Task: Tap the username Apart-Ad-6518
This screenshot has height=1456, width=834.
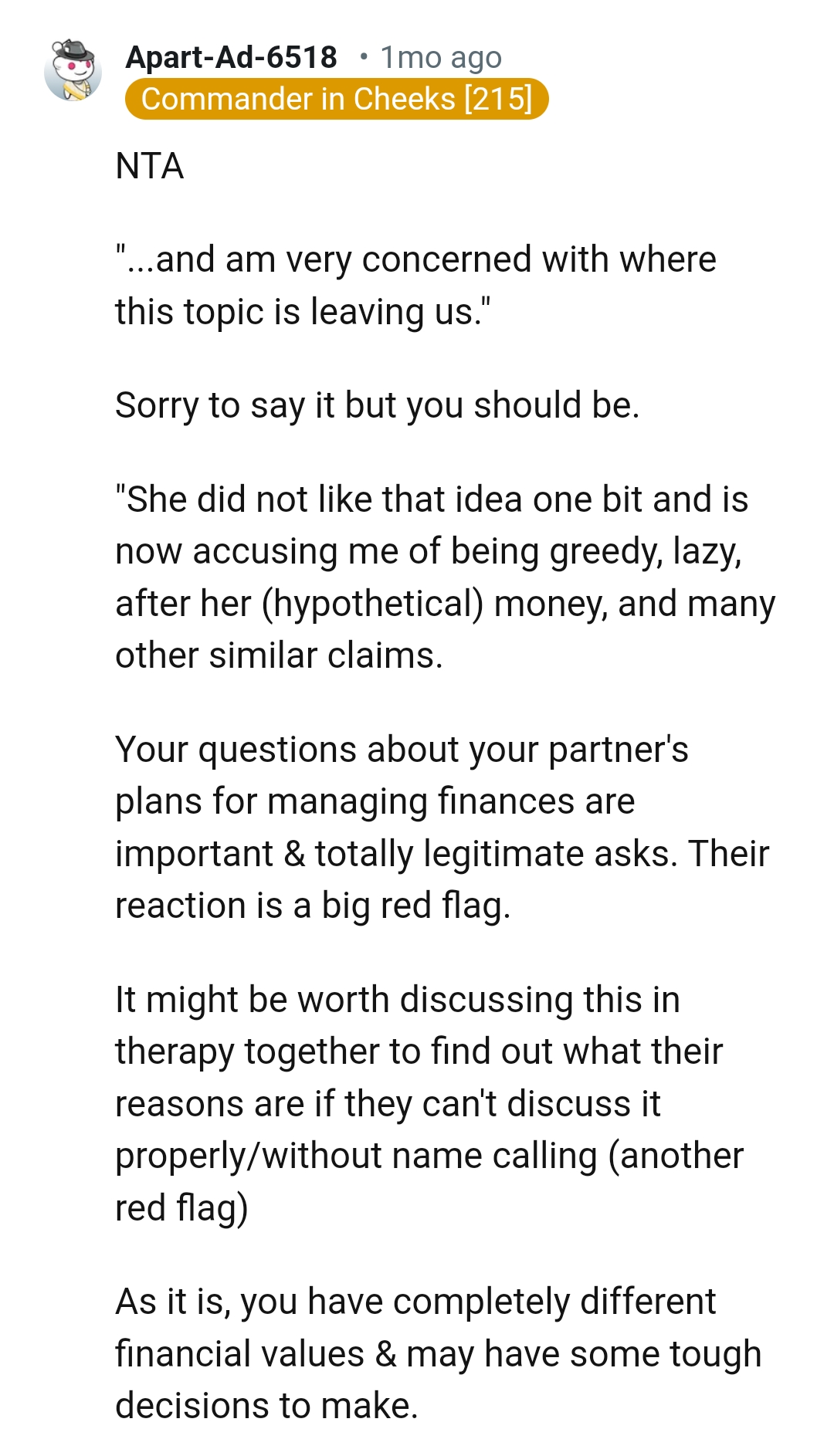Action: (231, 57)
